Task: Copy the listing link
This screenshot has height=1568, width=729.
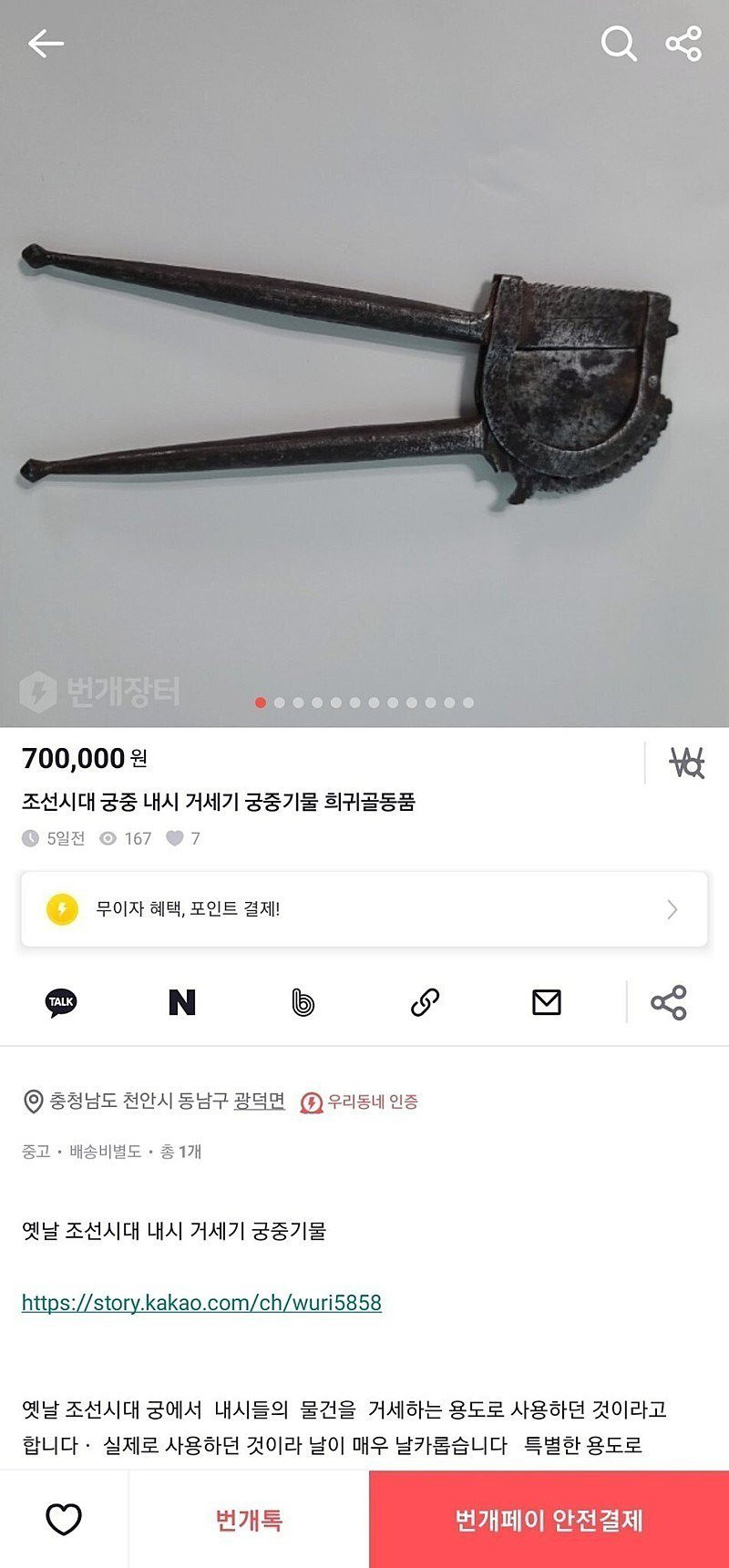Action: [425, 1002]
